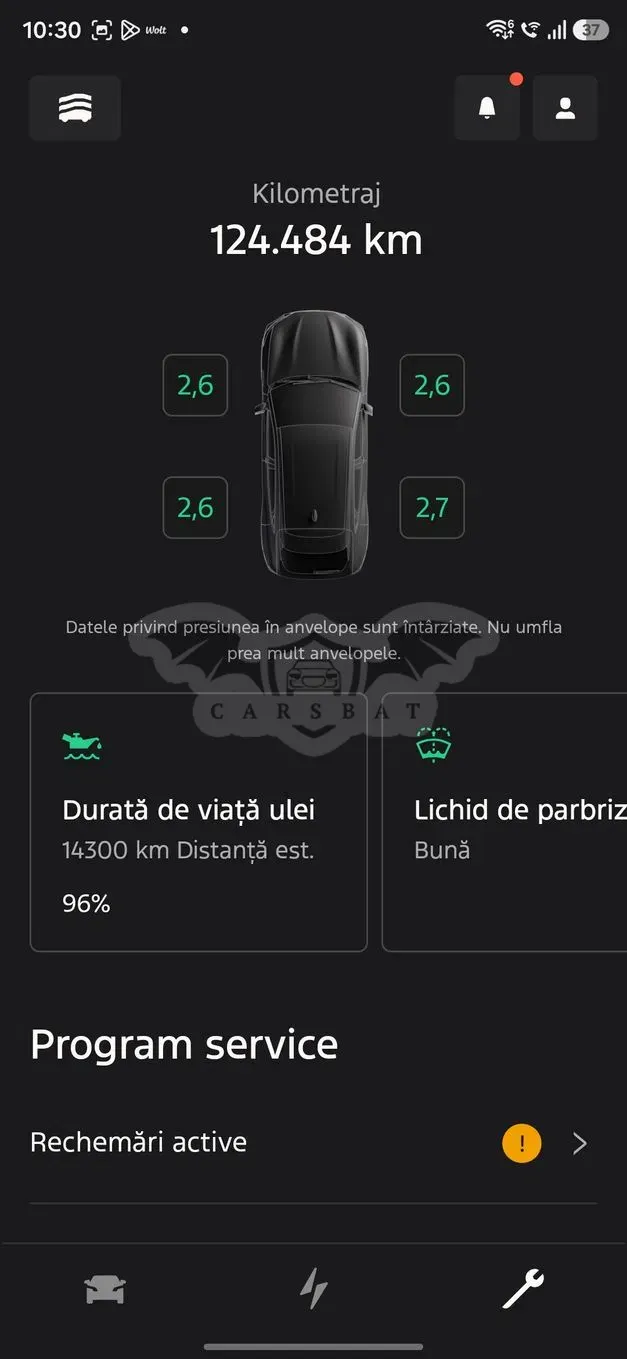The height and width of the screenshot is (1359, 627).
Task: Open the notifications bell
Action: click(487, 108)
